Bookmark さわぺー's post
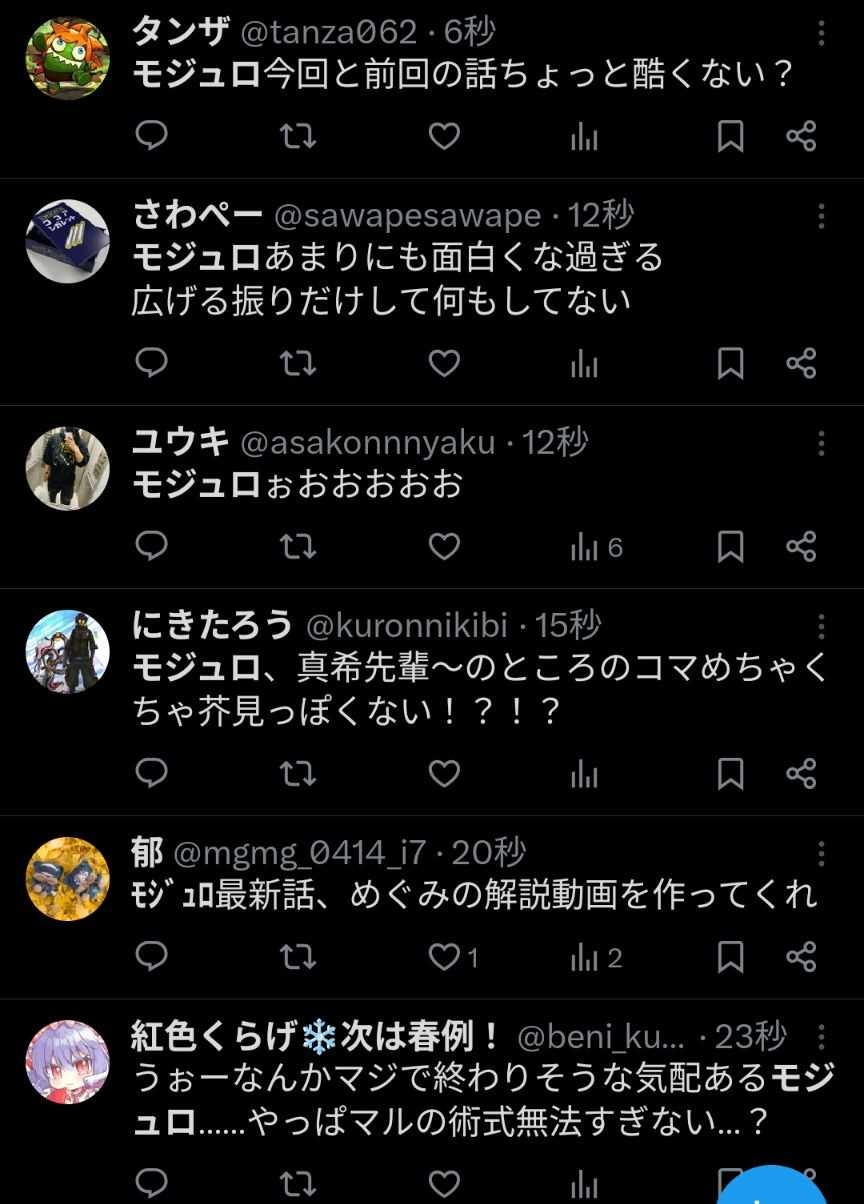Viewport: 864px width, 1204px height. pyautogui.click(x=731, y=364)
